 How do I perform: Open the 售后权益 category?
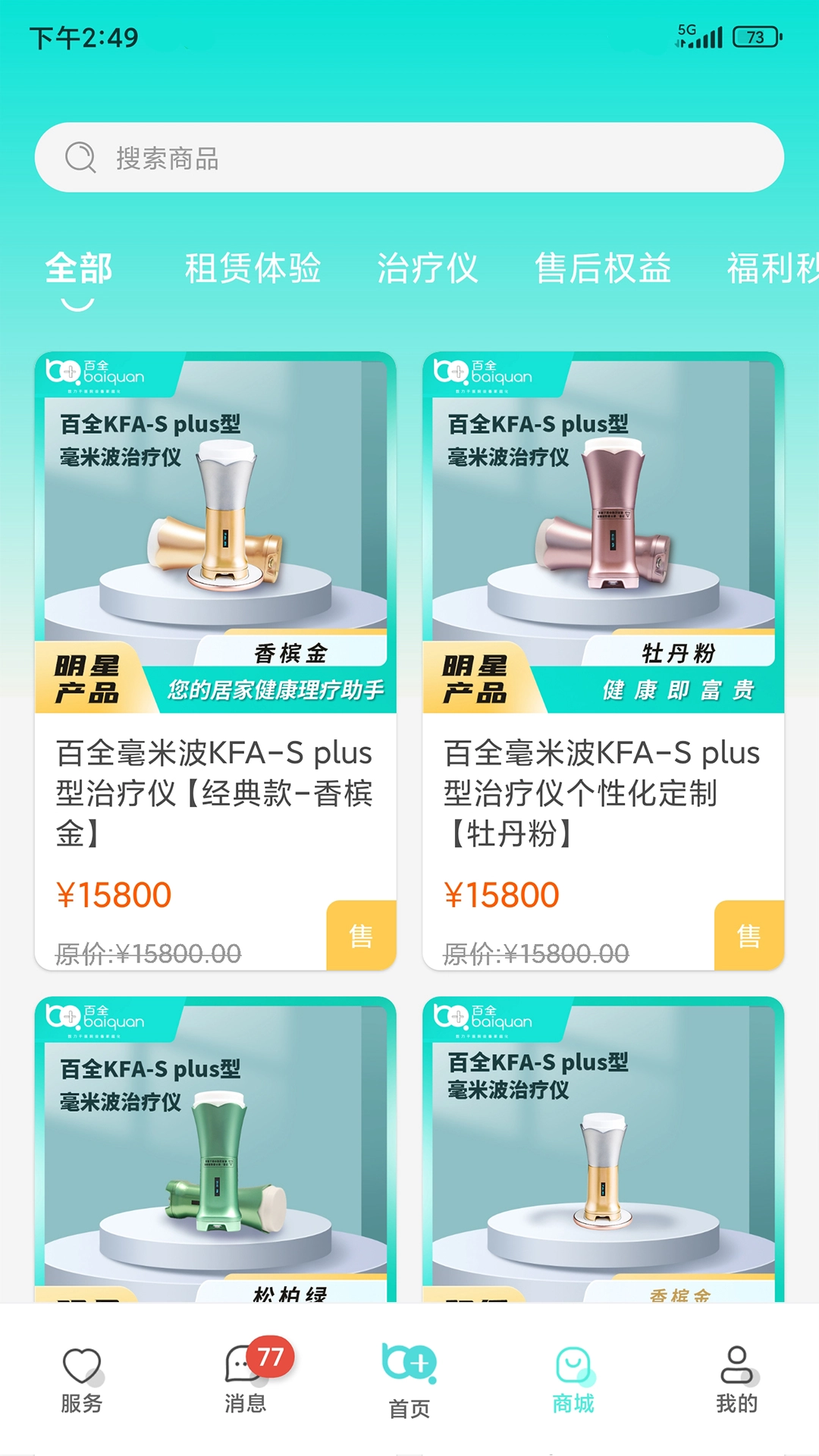[x=603, y=269]
